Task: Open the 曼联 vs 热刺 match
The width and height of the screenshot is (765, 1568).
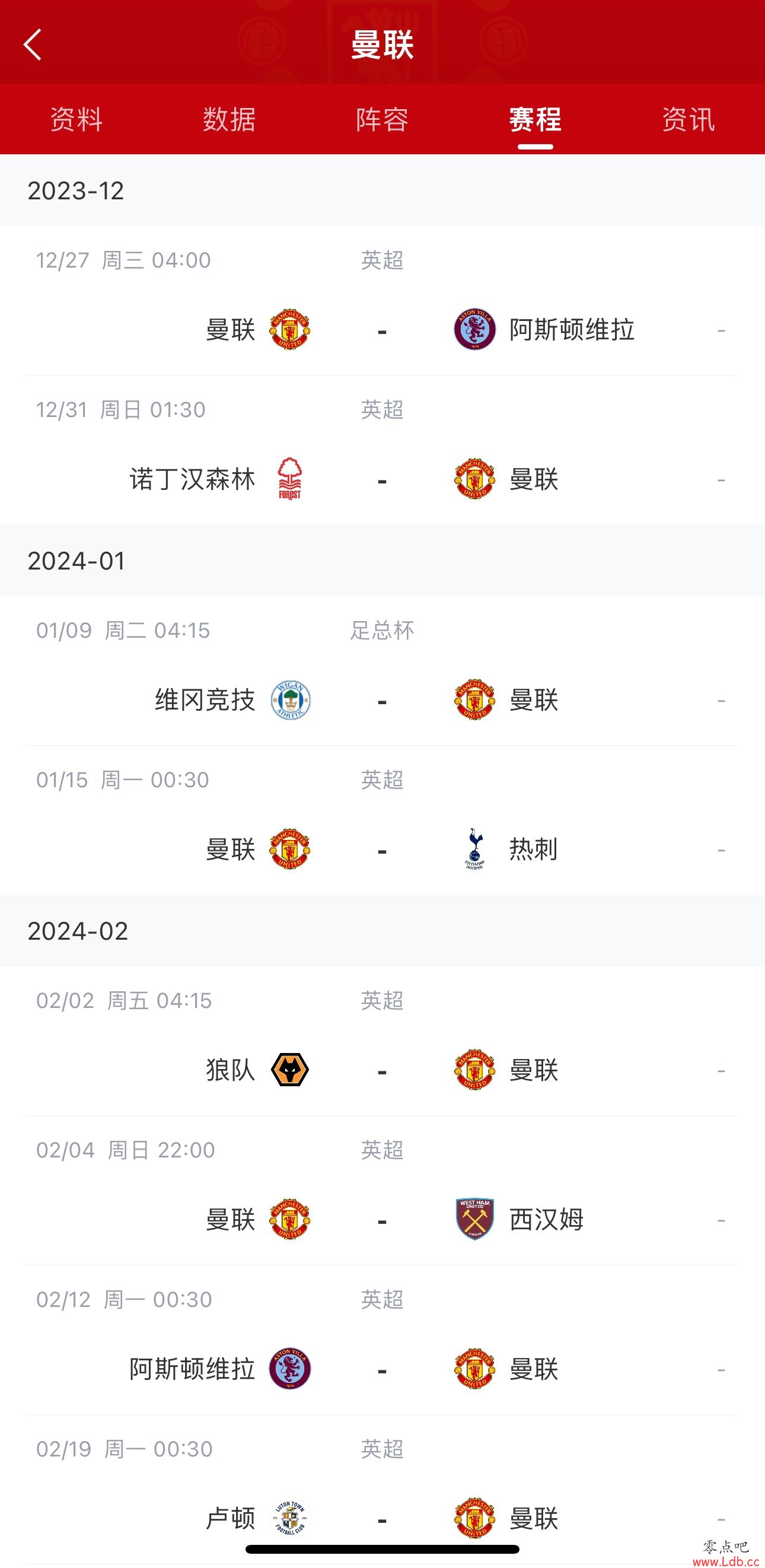Action: point(382,820)
